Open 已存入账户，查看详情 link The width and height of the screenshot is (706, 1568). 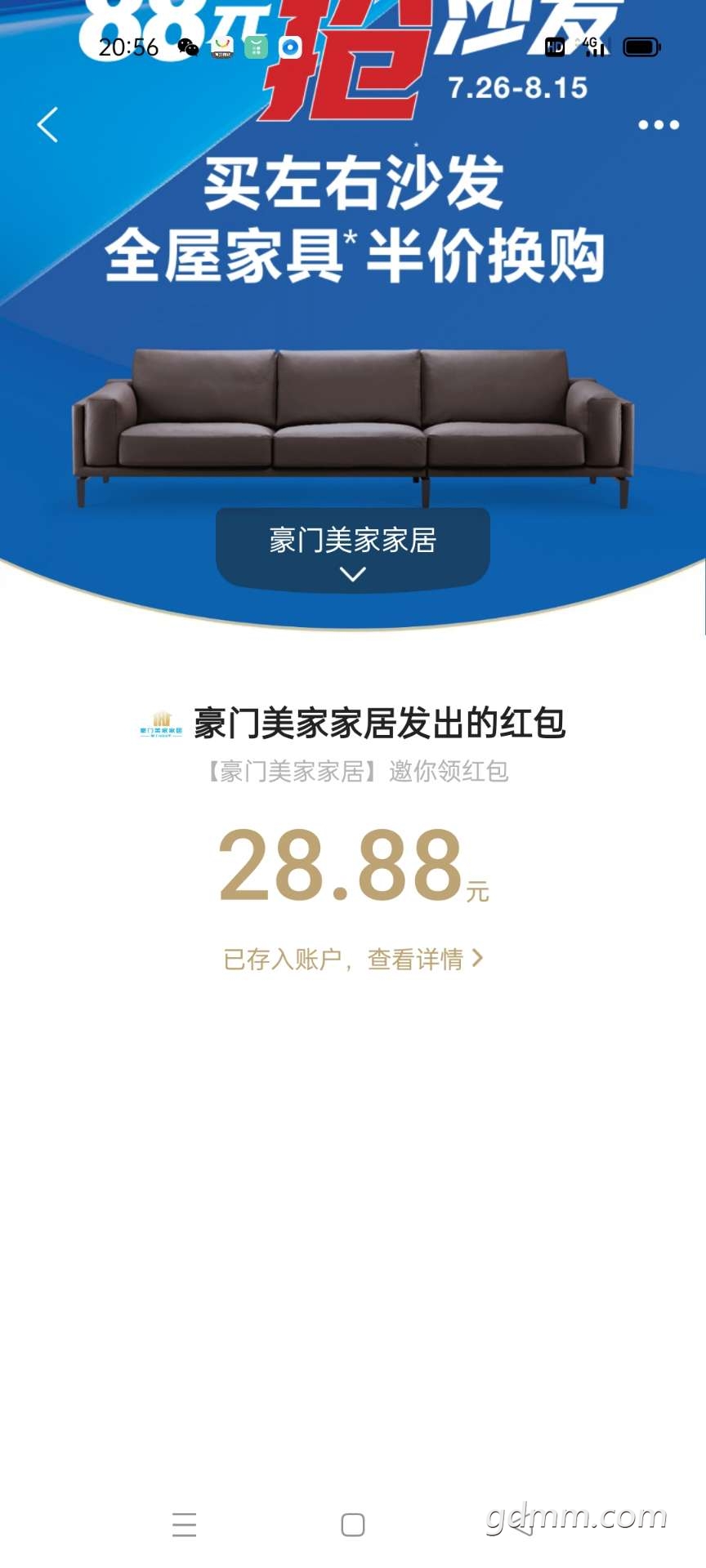(x=354, y=959)
